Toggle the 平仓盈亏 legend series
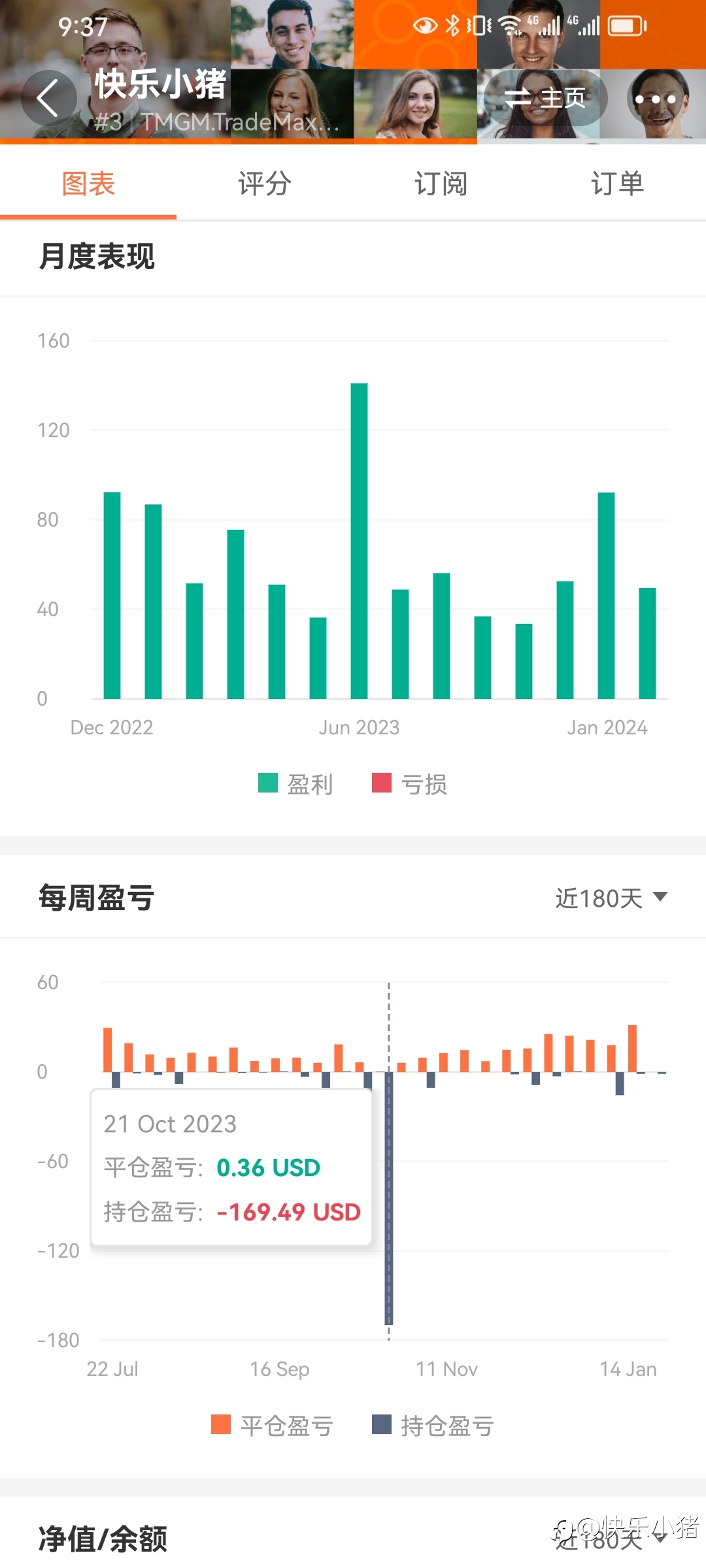 coord(273,1425)
